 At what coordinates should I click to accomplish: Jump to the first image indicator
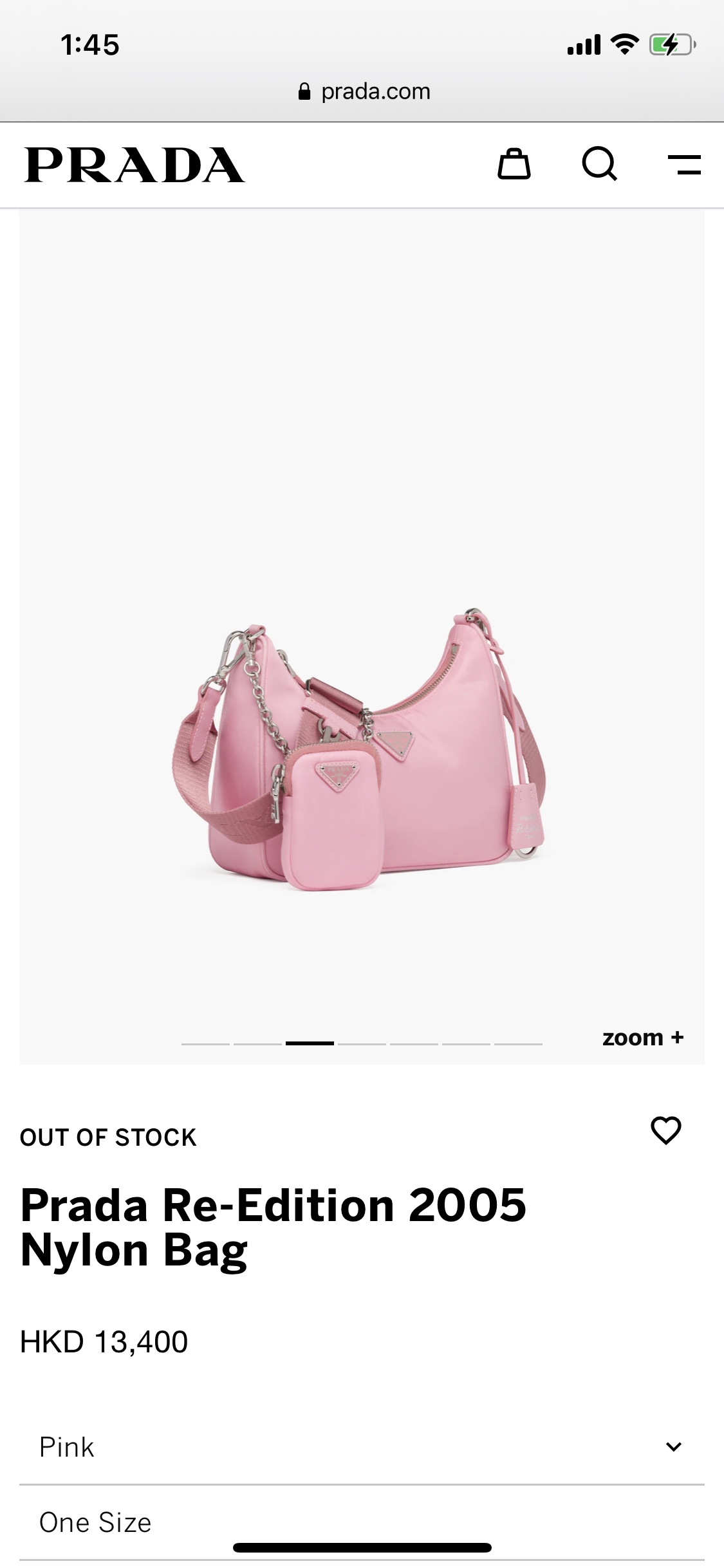click(x=205, y=1043)
